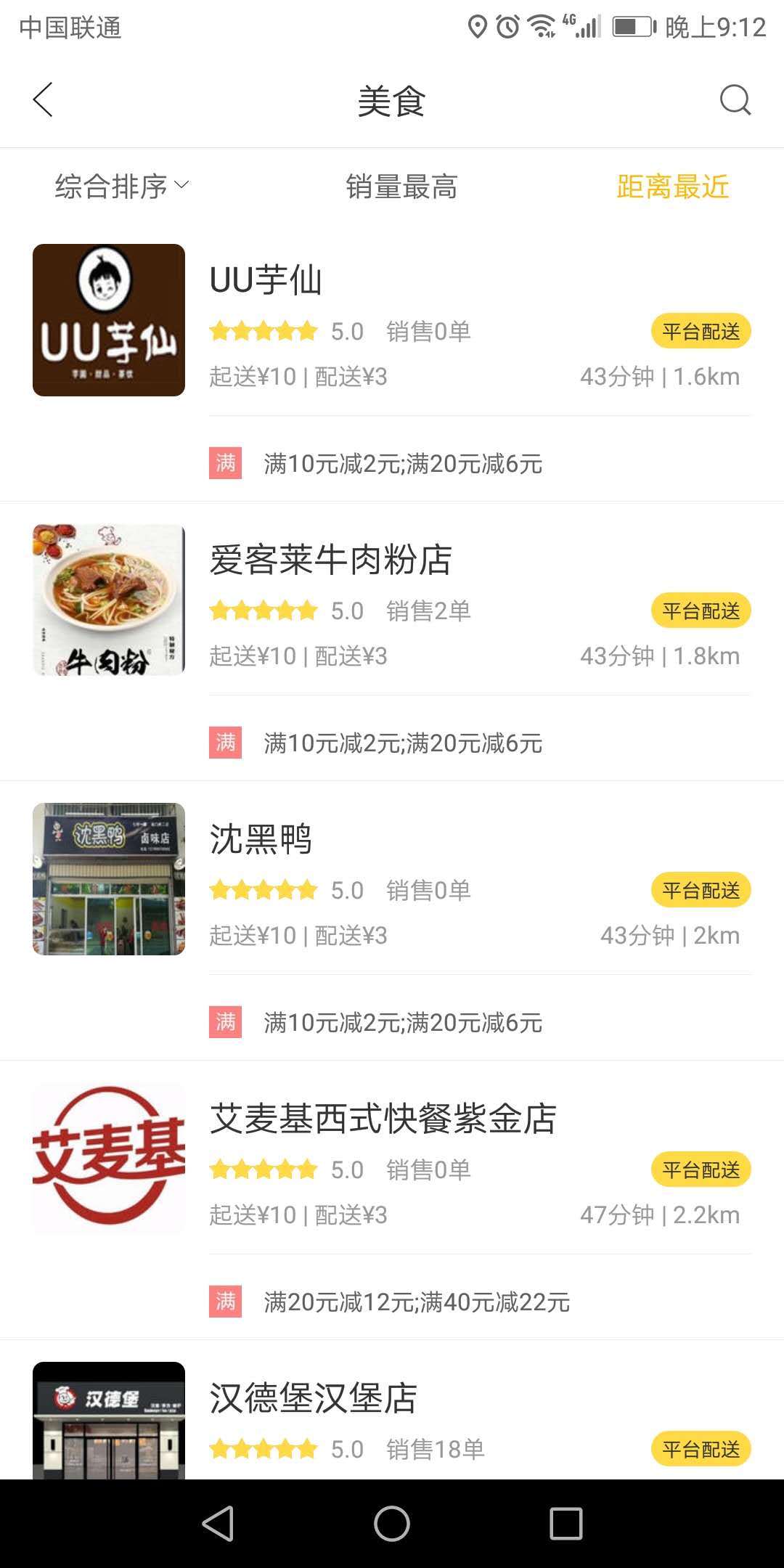Screen dimensions: 784x1568
Task: Open the search icon in the header
Action: click(735, 100)
